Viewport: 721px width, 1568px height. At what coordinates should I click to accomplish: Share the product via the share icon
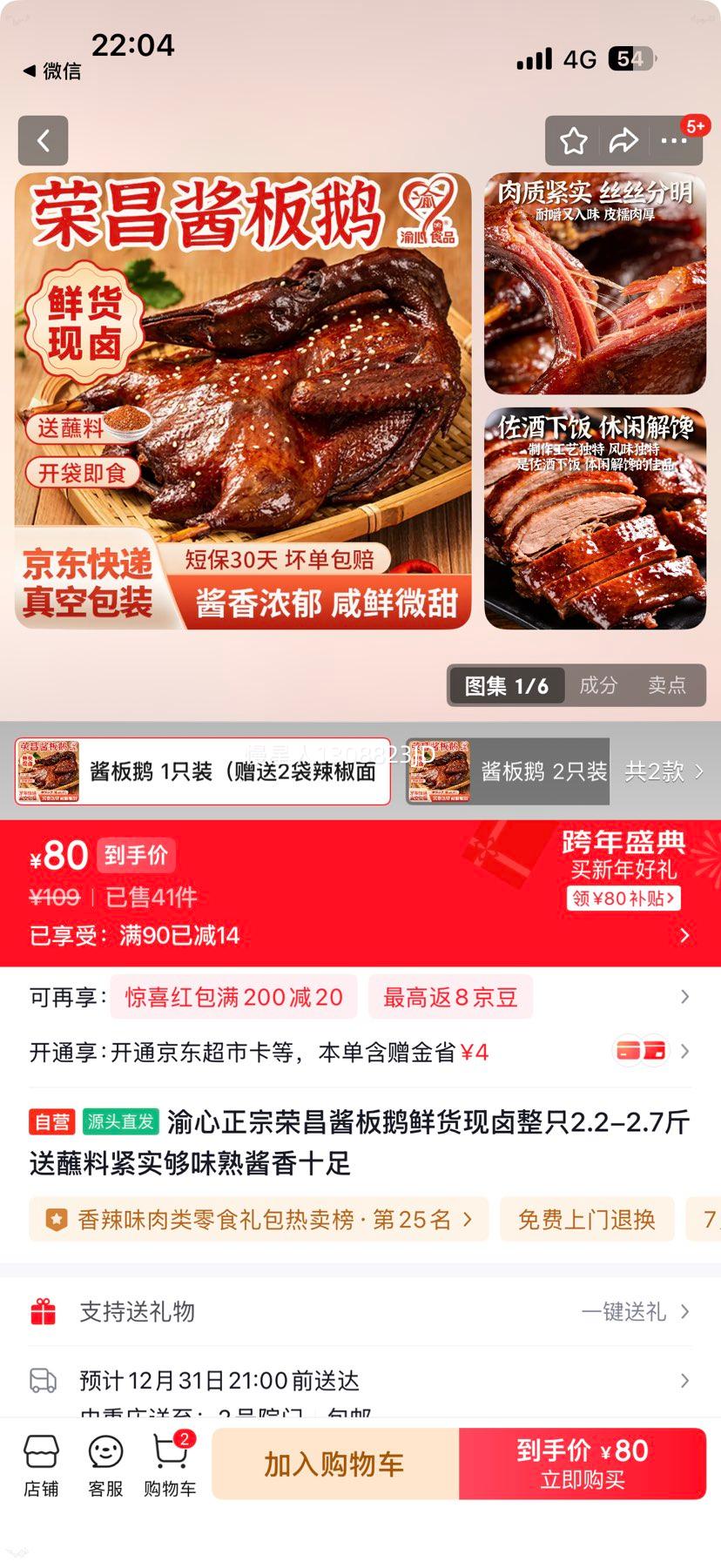pyautogui.click(x=623, y=140)
